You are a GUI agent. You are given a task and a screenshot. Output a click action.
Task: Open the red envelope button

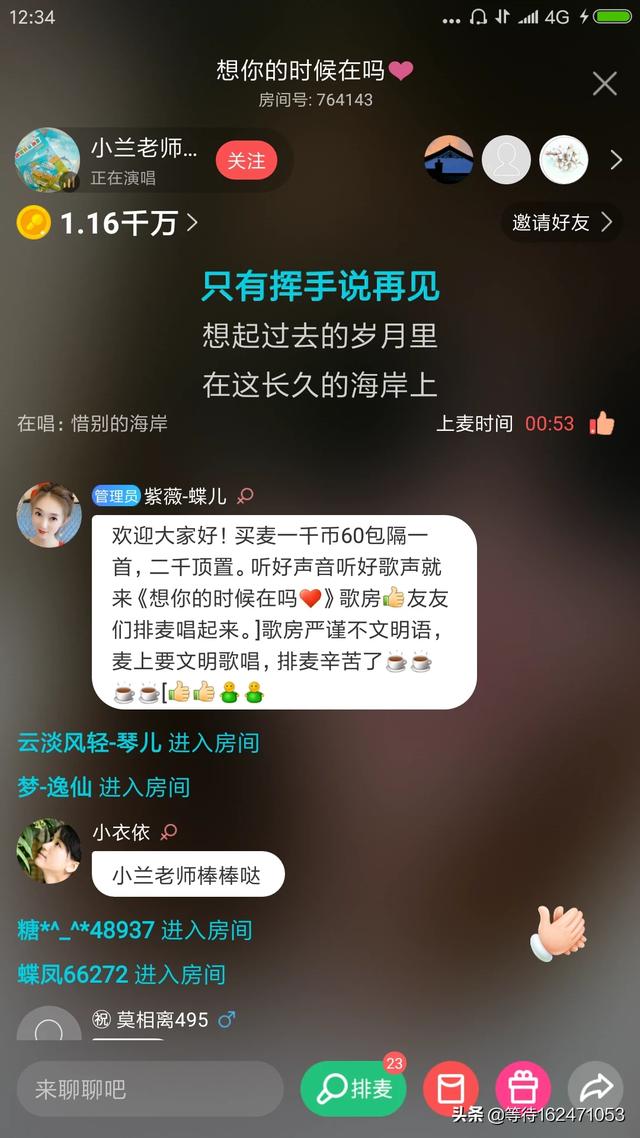[450, 1089]
